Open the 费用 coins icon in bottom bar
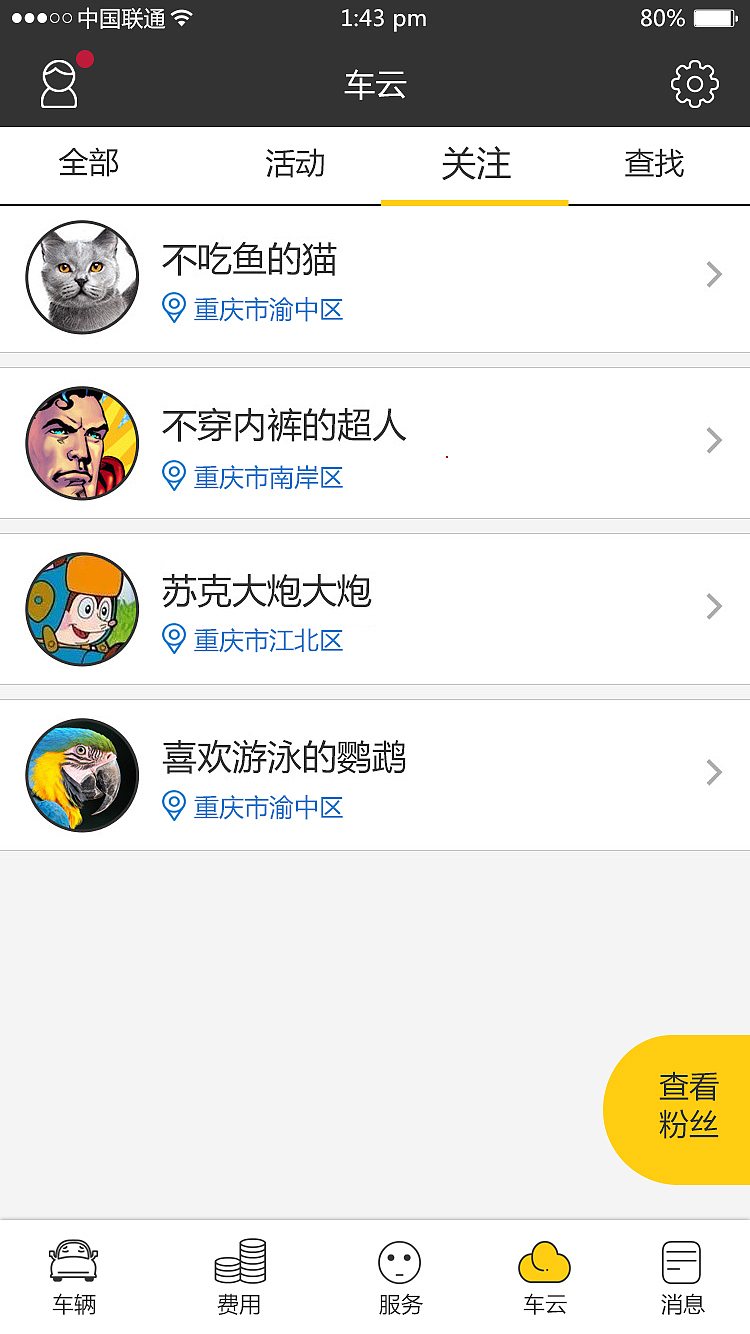750x1334 pixels. 239,1275
